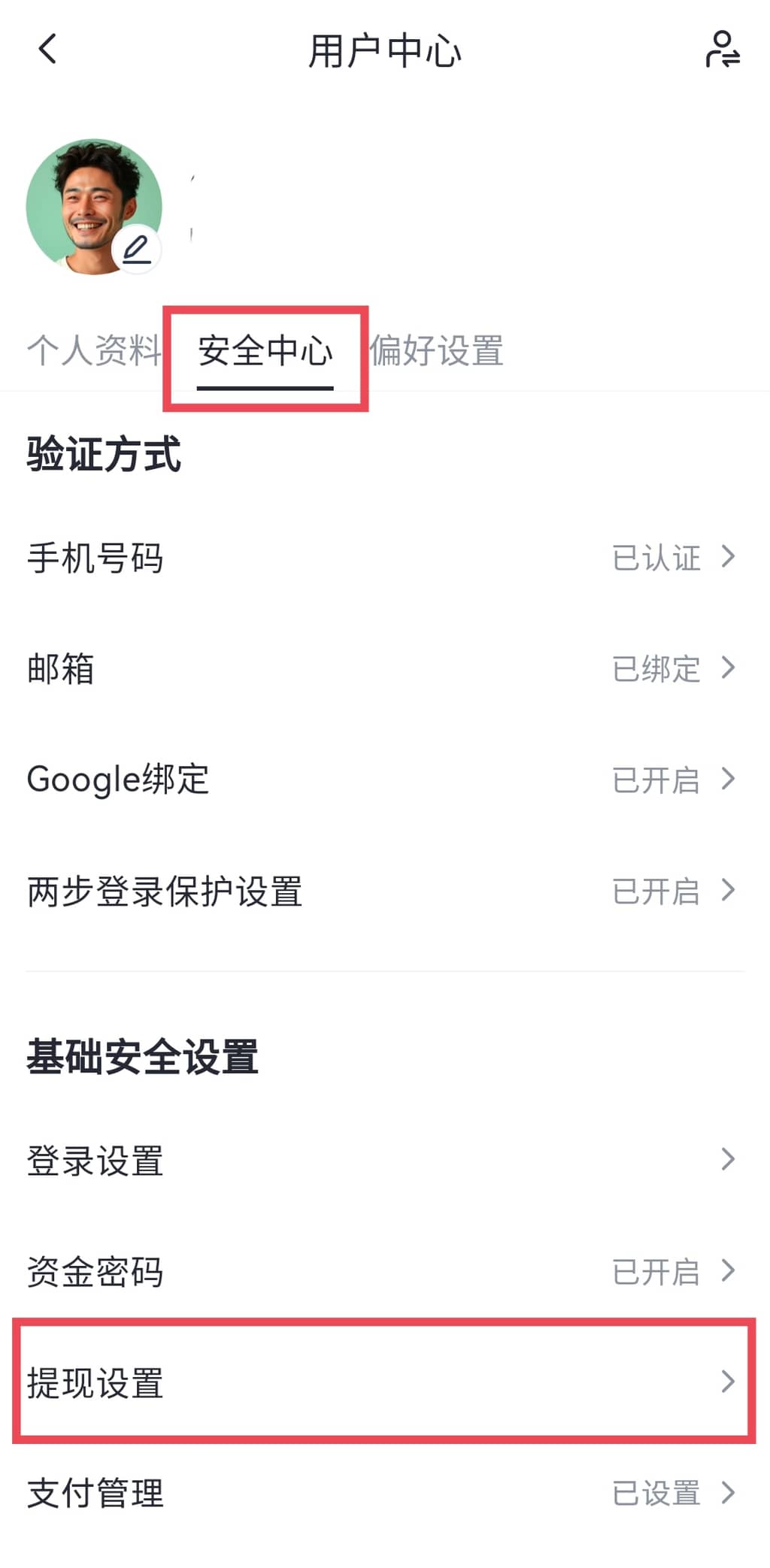Go back from 用户中心

point(47,50)
